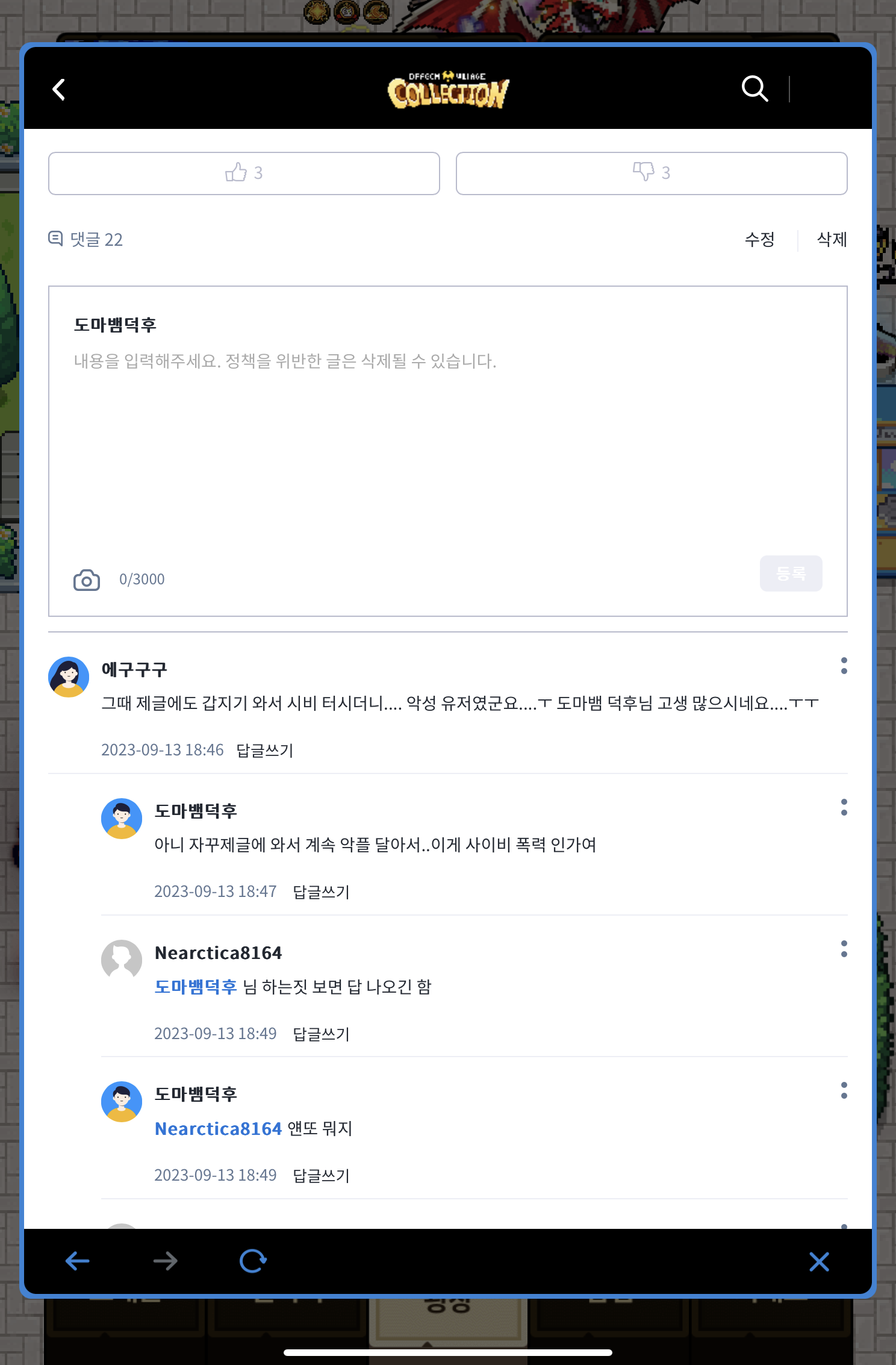The image size is (896, 1365).
Task: Tap 삭제 to delete the post
Action: click(x=832, y=240)
